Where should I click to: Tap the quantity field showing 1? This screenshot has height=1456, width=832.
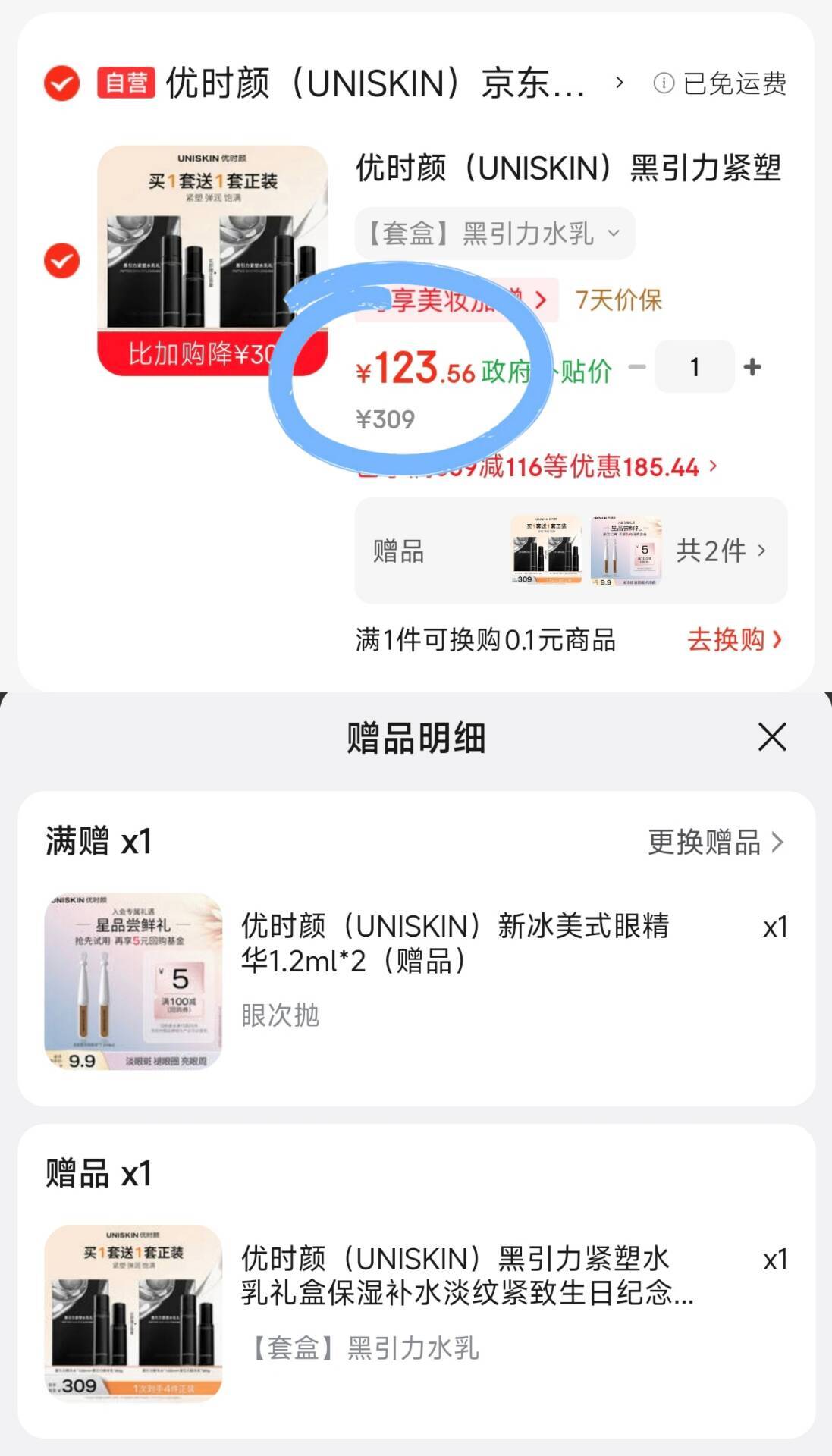[694, 368]
